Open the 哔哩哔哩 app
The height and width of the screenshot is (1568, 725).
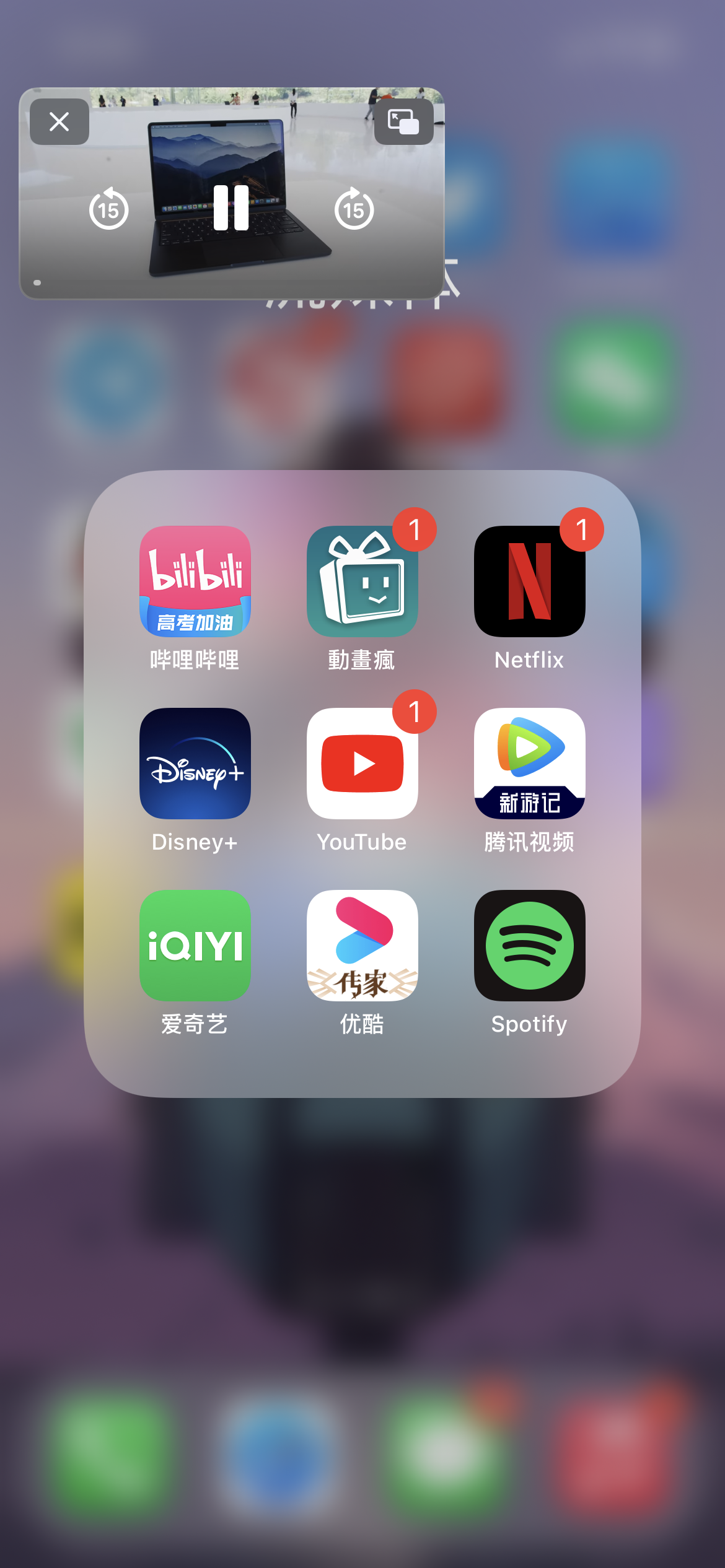pos(195,581)
